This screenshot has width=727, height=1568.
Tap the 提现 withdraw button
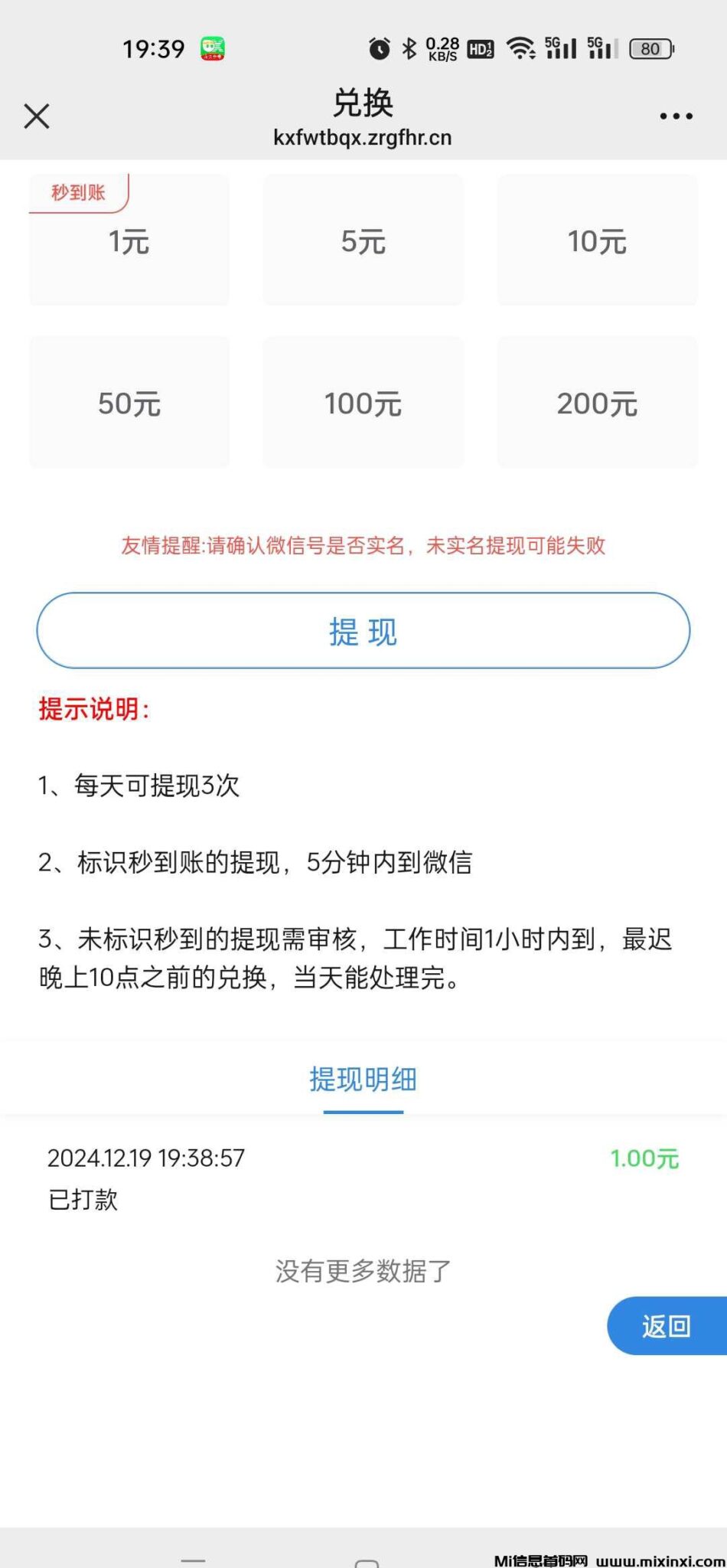coord(363,631)
